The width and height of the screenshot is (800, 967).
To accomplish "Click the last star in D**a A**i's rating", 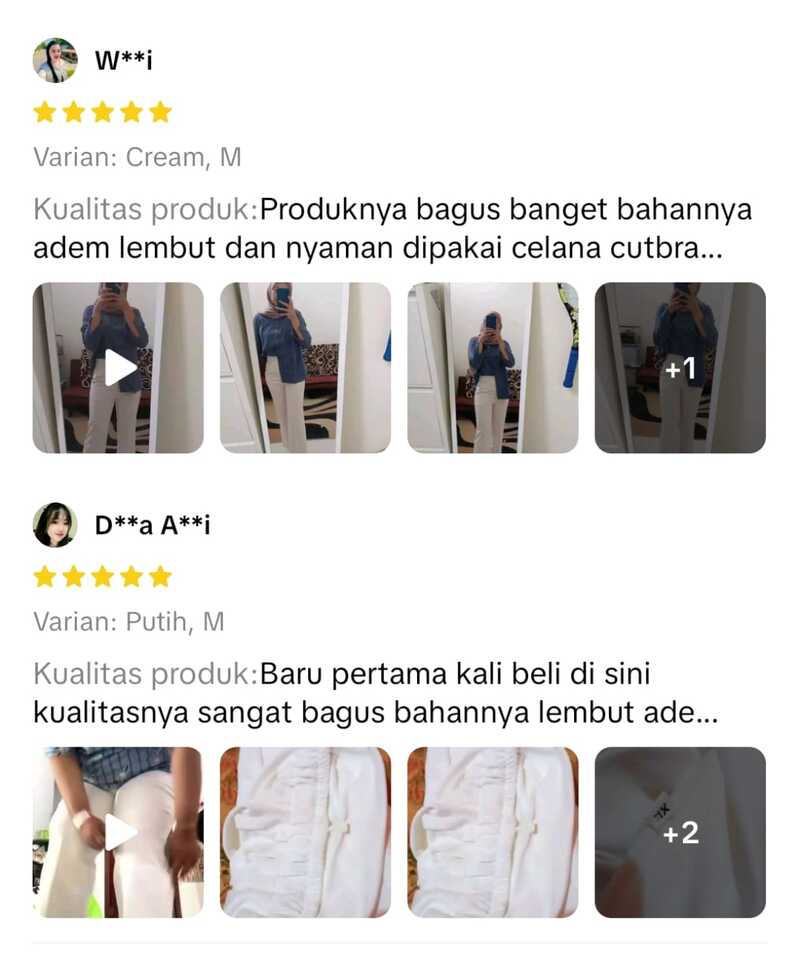I will pyautogui.click(x=160, y=576).
